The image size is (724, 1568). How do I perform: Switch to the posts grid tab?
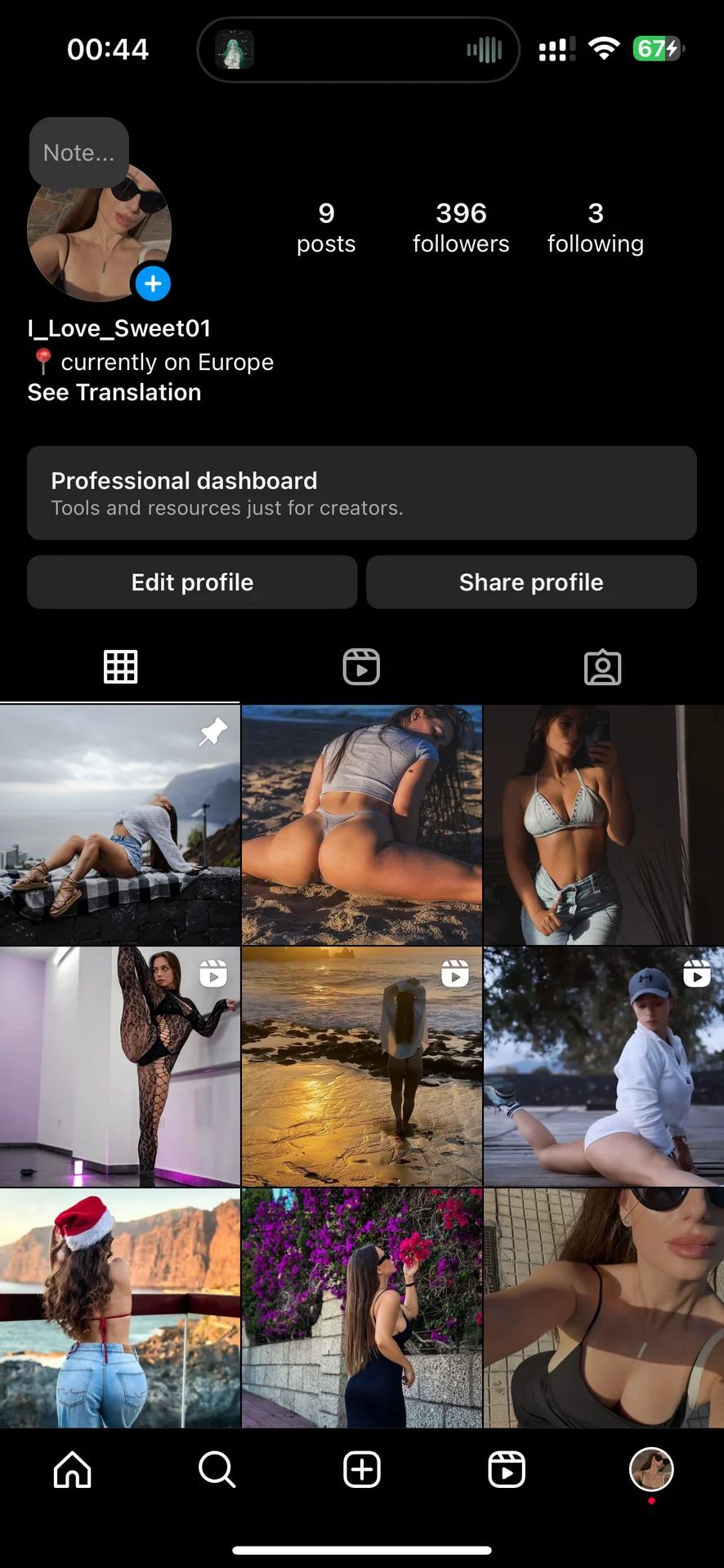[x=120, y=667]
